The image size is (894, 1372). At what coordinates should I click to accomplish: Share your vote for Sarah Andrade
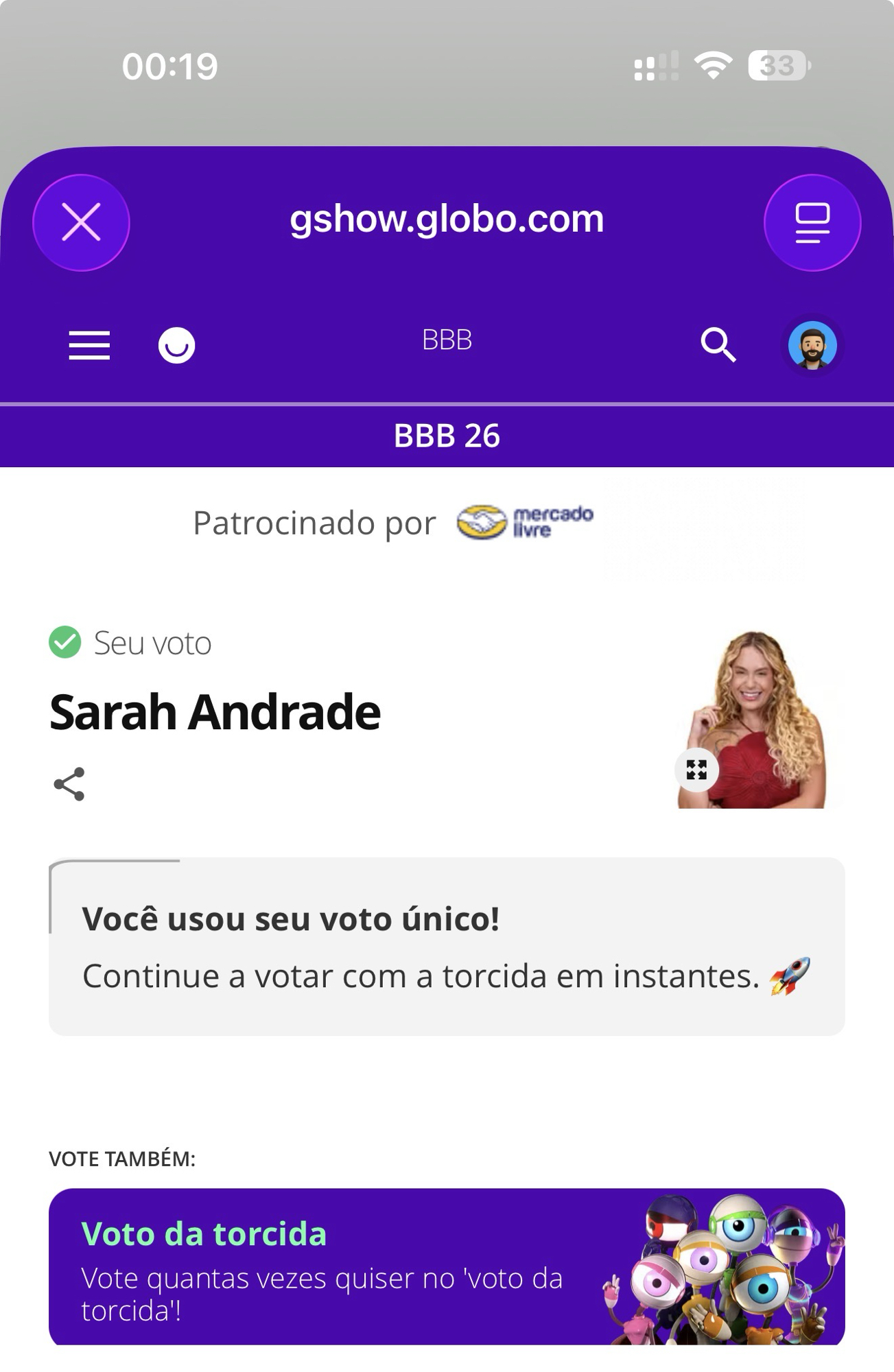69,784
